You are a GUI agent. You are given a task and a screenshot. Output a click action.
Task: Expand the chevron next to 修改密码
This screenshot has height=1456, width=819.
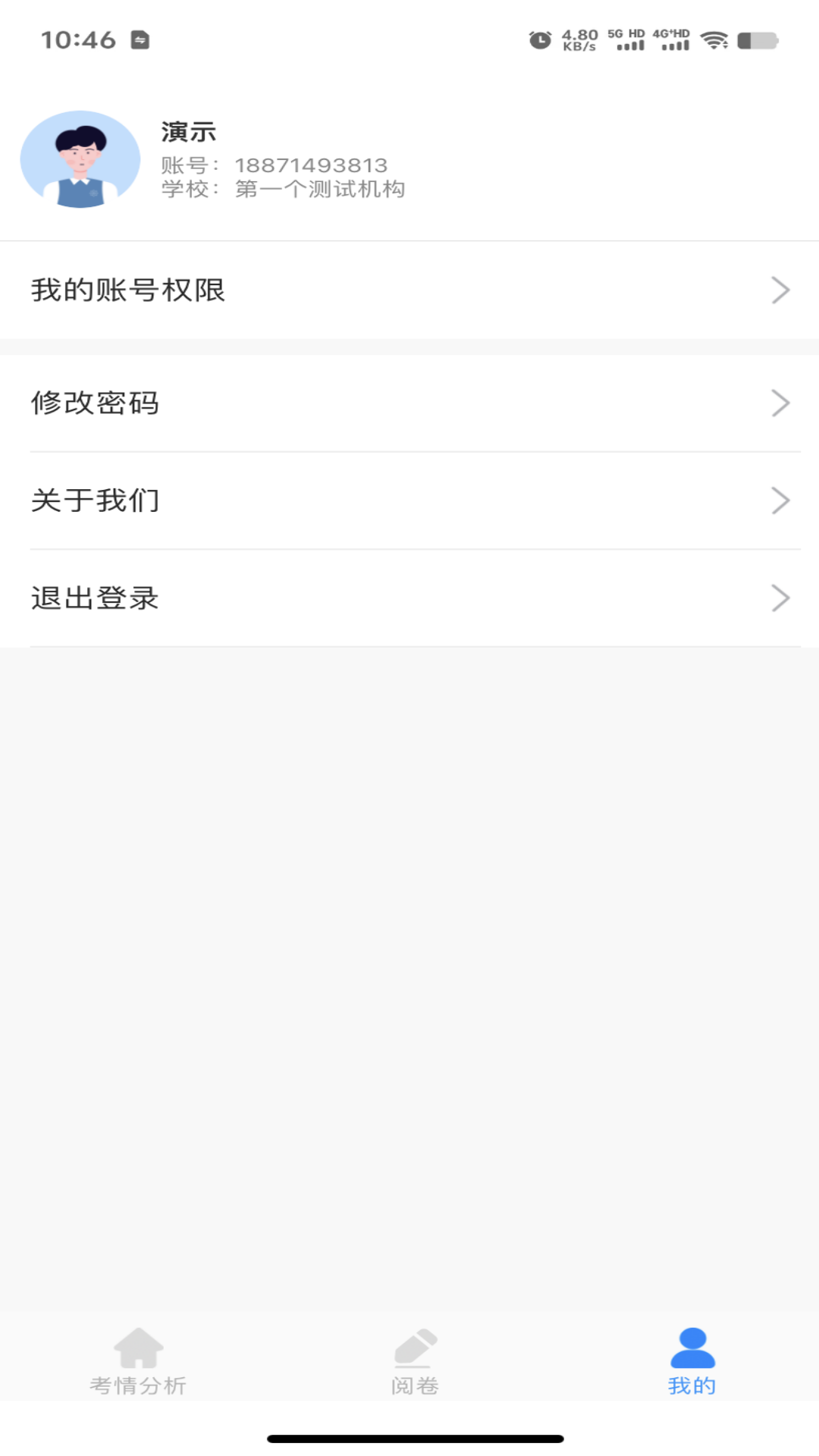(780, 403)
